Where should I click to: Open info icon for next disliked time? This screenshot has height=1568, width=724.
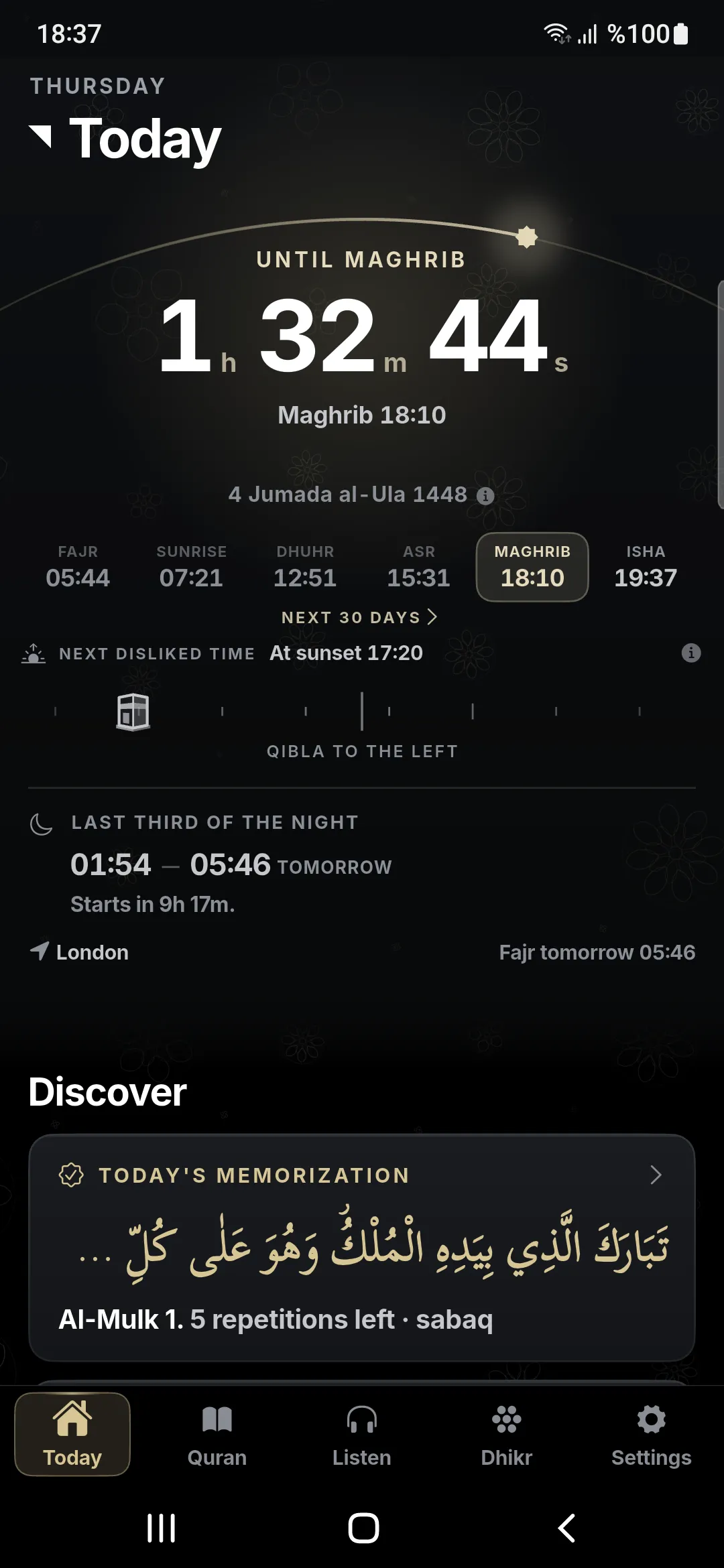[691, 653]
